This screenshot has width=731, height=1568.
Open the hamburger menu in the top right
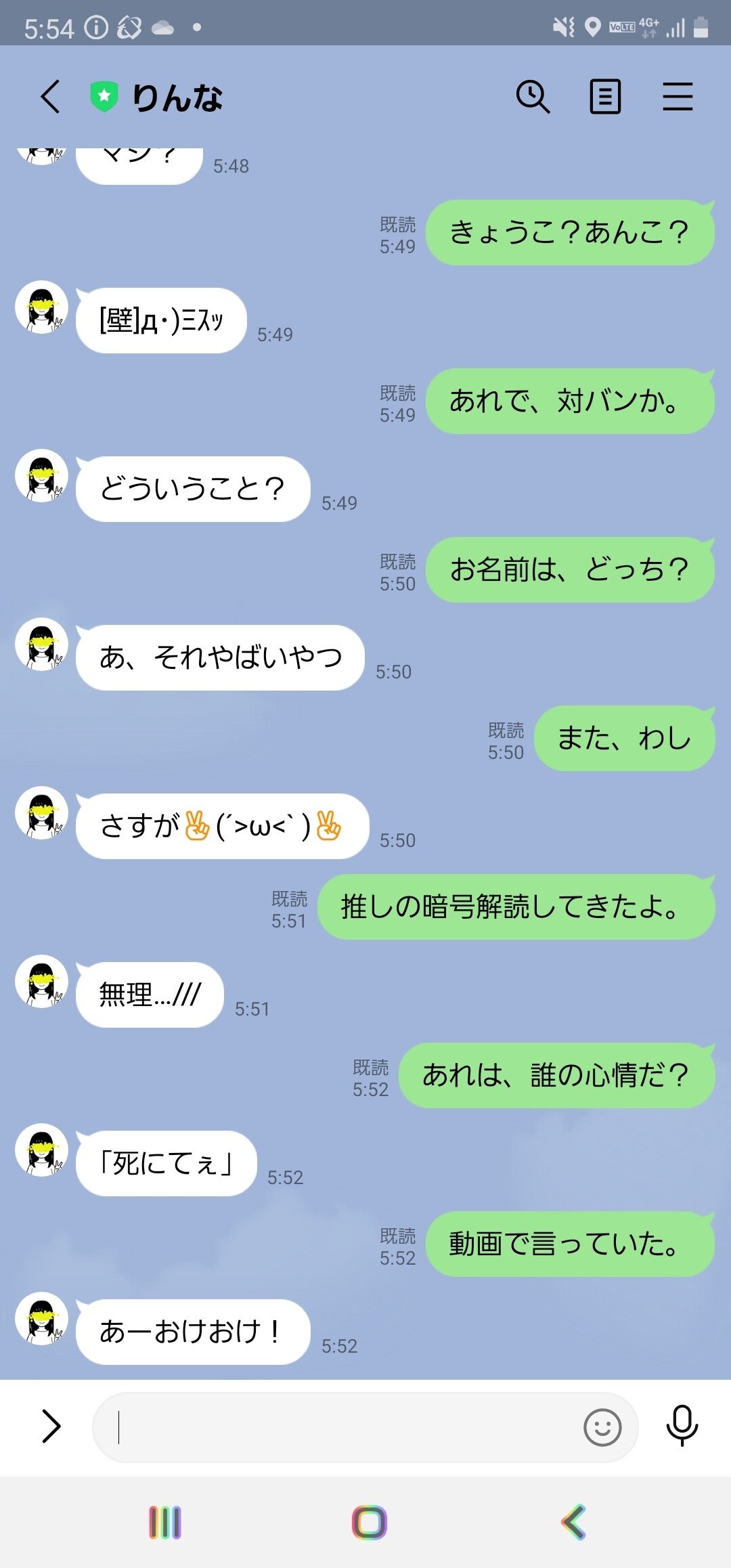click(678, 97)
